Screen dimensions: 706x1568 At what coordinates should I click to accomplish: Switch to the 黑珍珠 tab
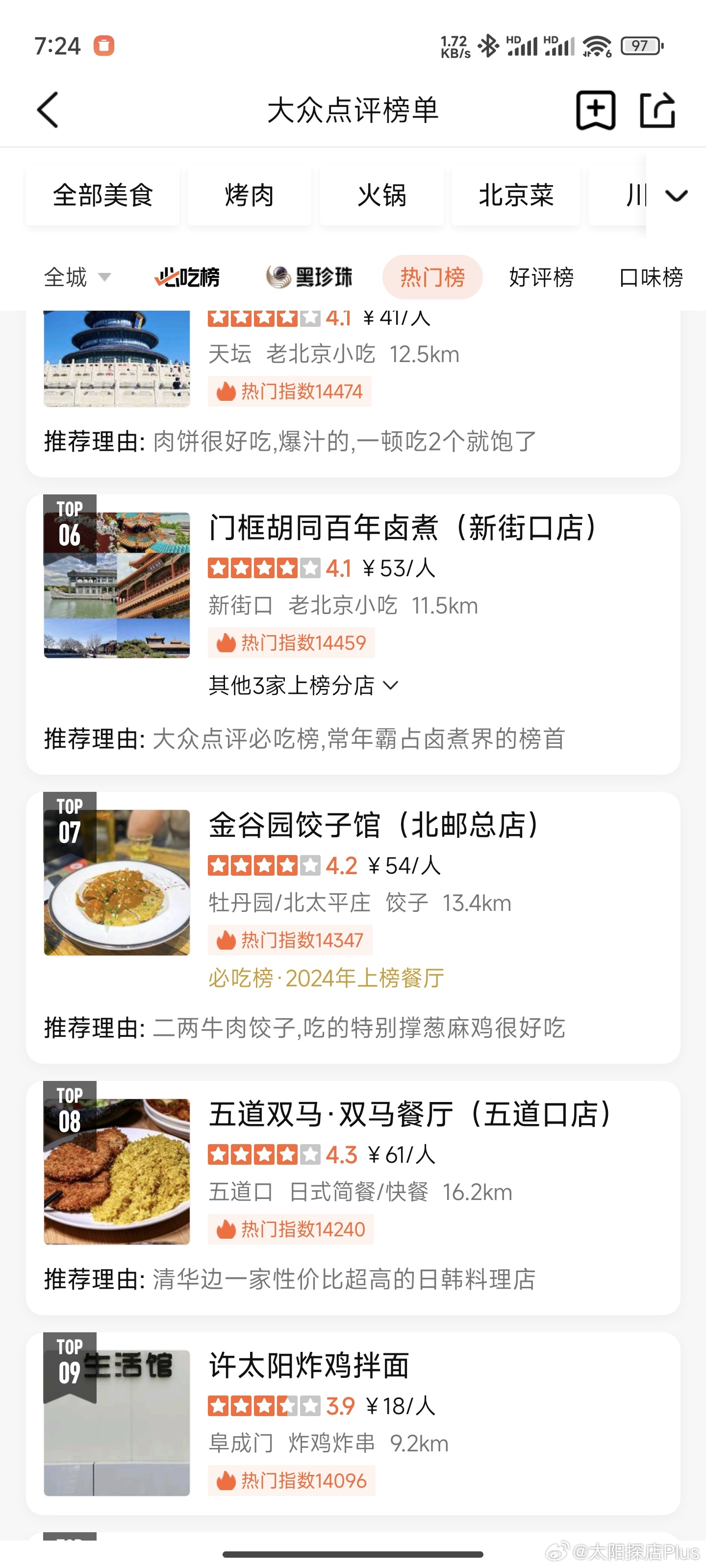click(x=309, y=277)
